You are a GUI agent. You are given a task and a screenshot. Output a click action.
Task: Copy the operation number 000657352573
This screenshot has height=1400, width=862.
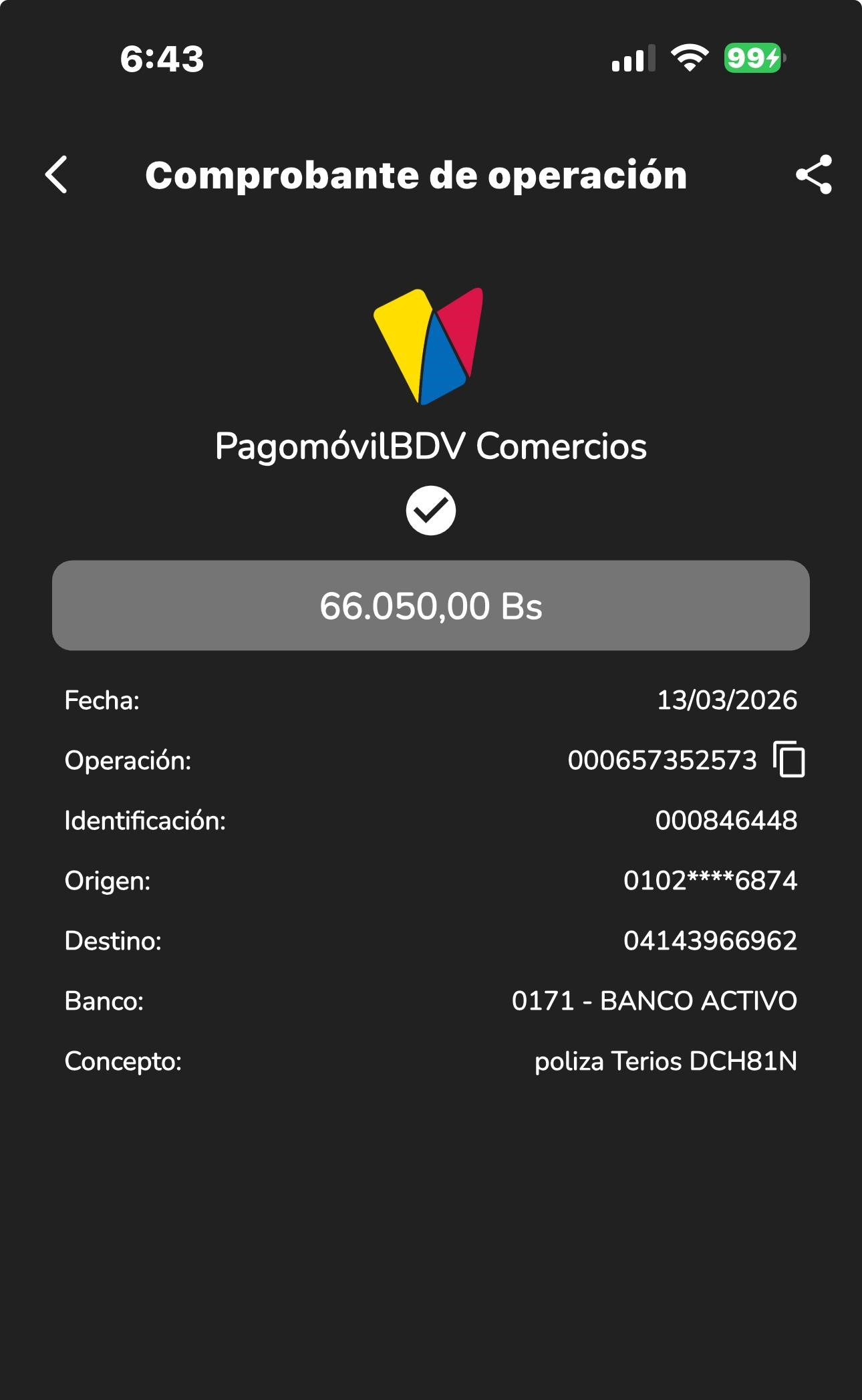pyautogui.click(x=789, y=760)
